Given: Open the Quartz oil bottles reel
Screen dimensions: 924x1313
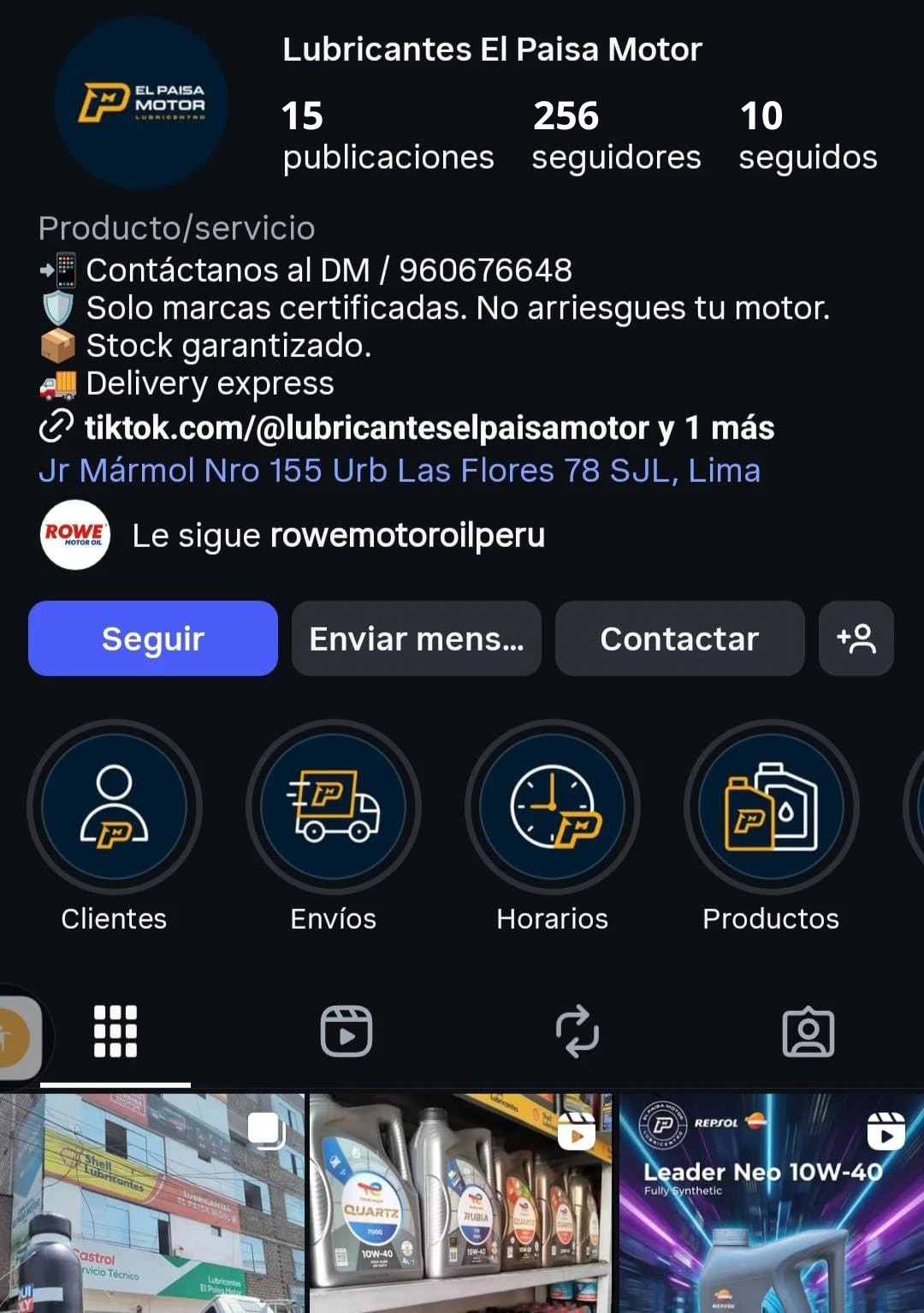Looking at the screenshot, I should point(460,1207).
